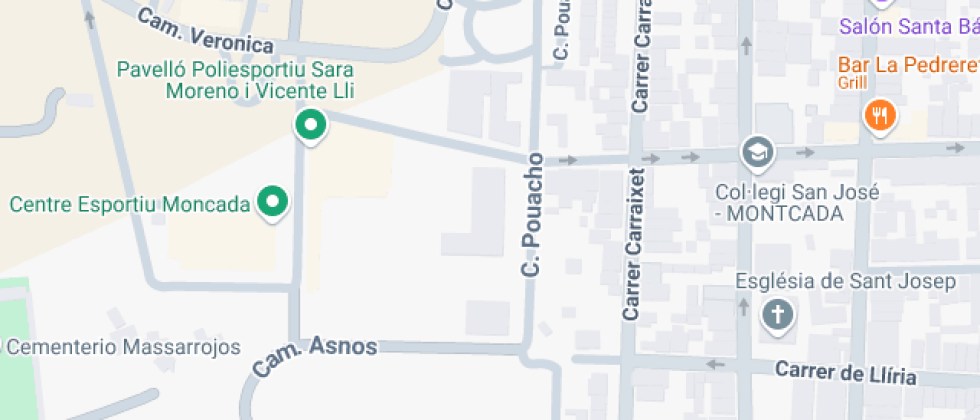Open the Església de Sant Josep marker
The width and height of the screenshot is (980, 420).
pos(777,314)
